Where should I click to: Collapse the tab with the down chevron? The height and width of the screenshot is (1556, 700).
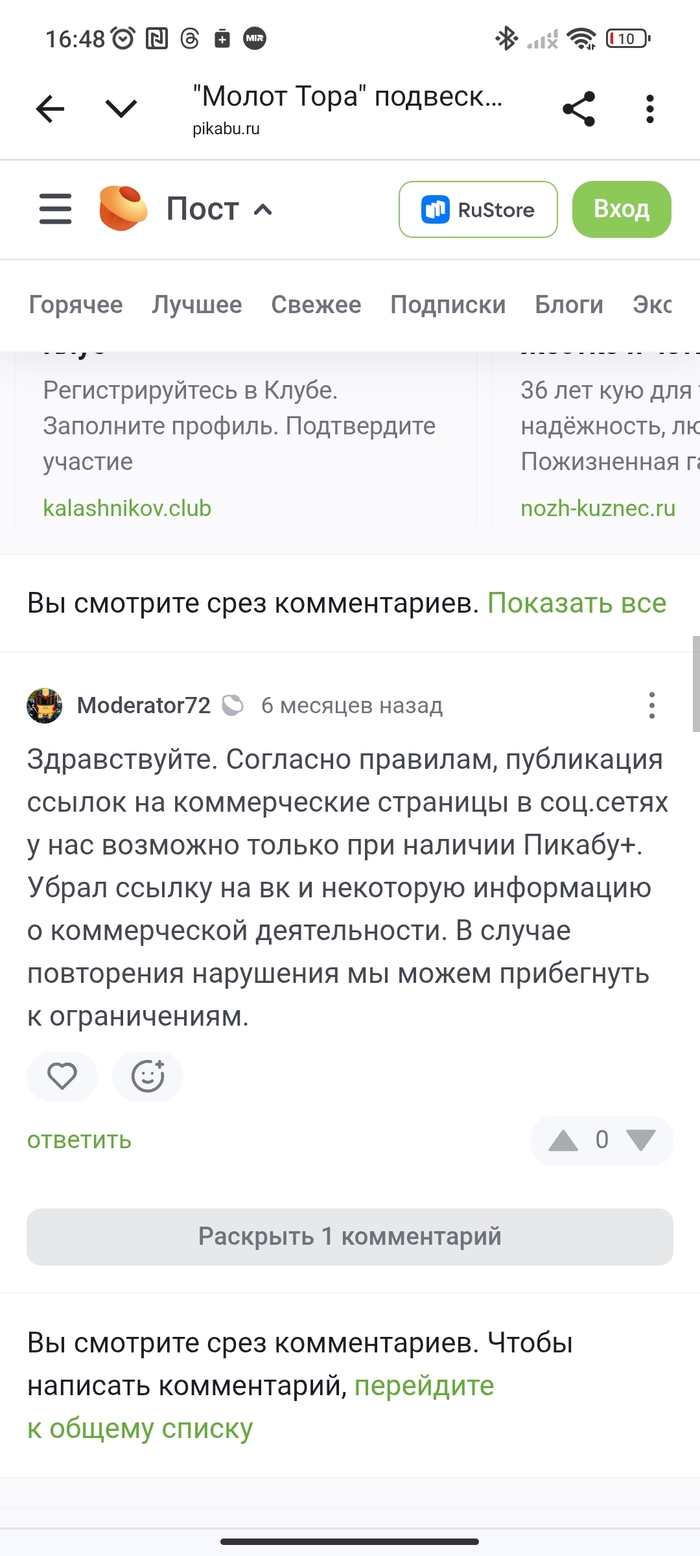[121, 109]
